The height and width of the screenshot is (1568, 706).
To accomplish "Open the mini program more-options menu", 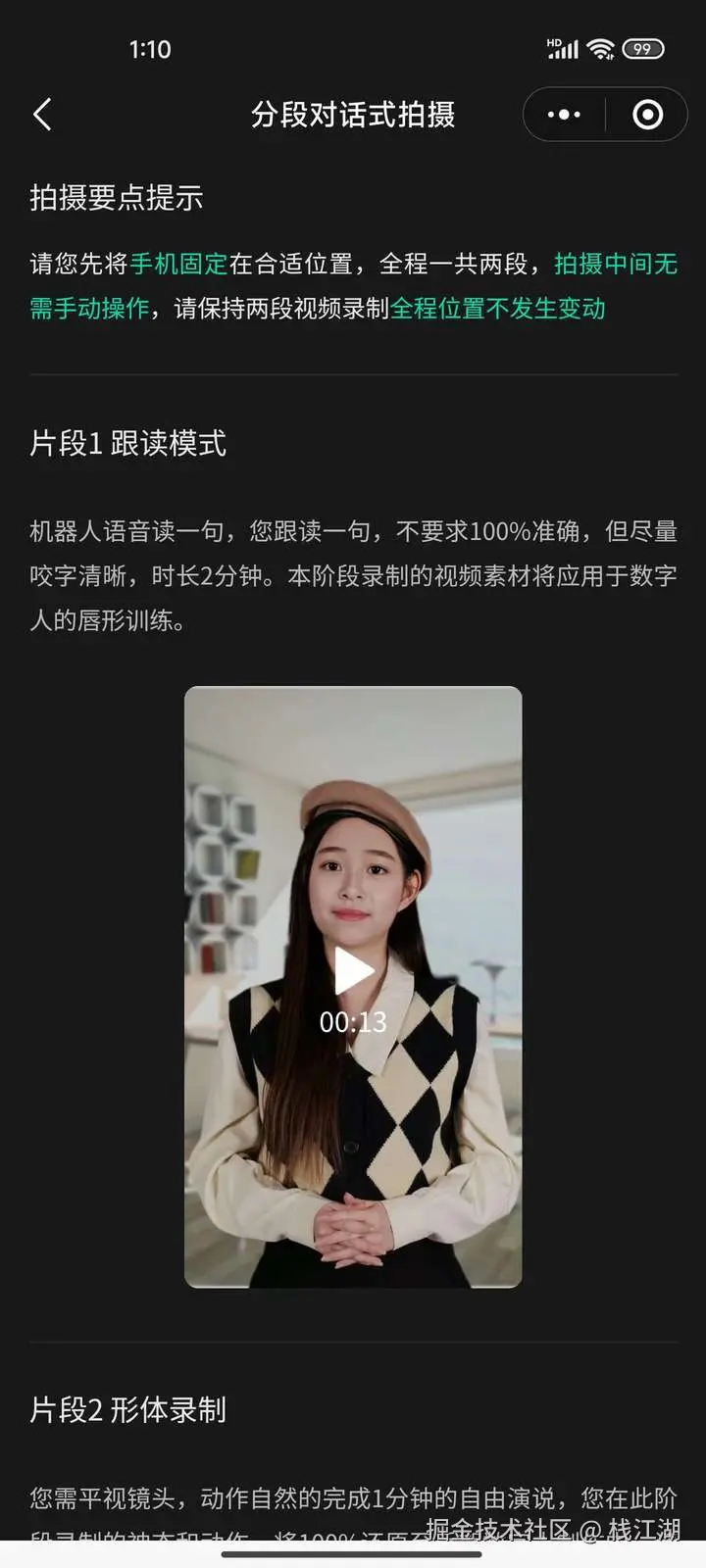I will point(564,115).
